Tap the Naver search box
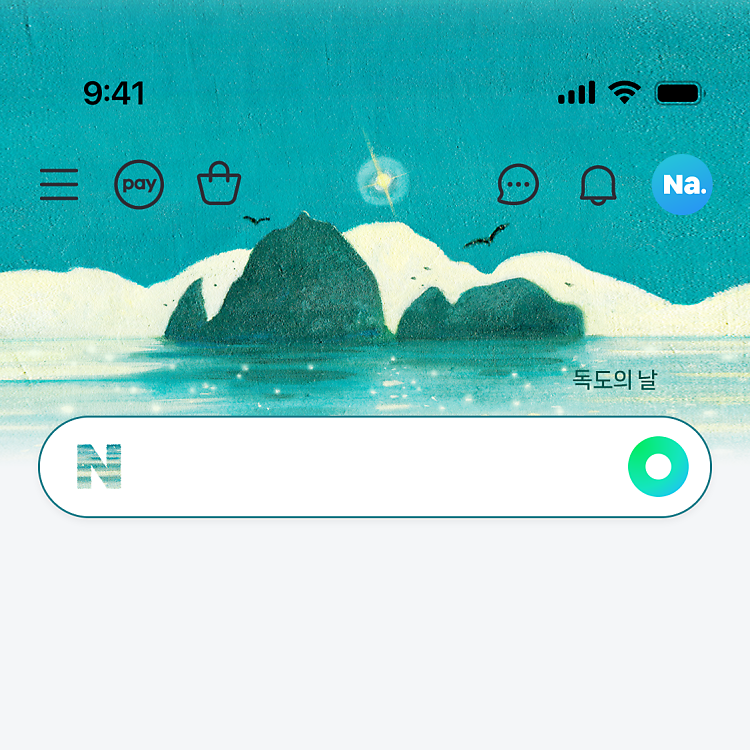 point(370,467)
